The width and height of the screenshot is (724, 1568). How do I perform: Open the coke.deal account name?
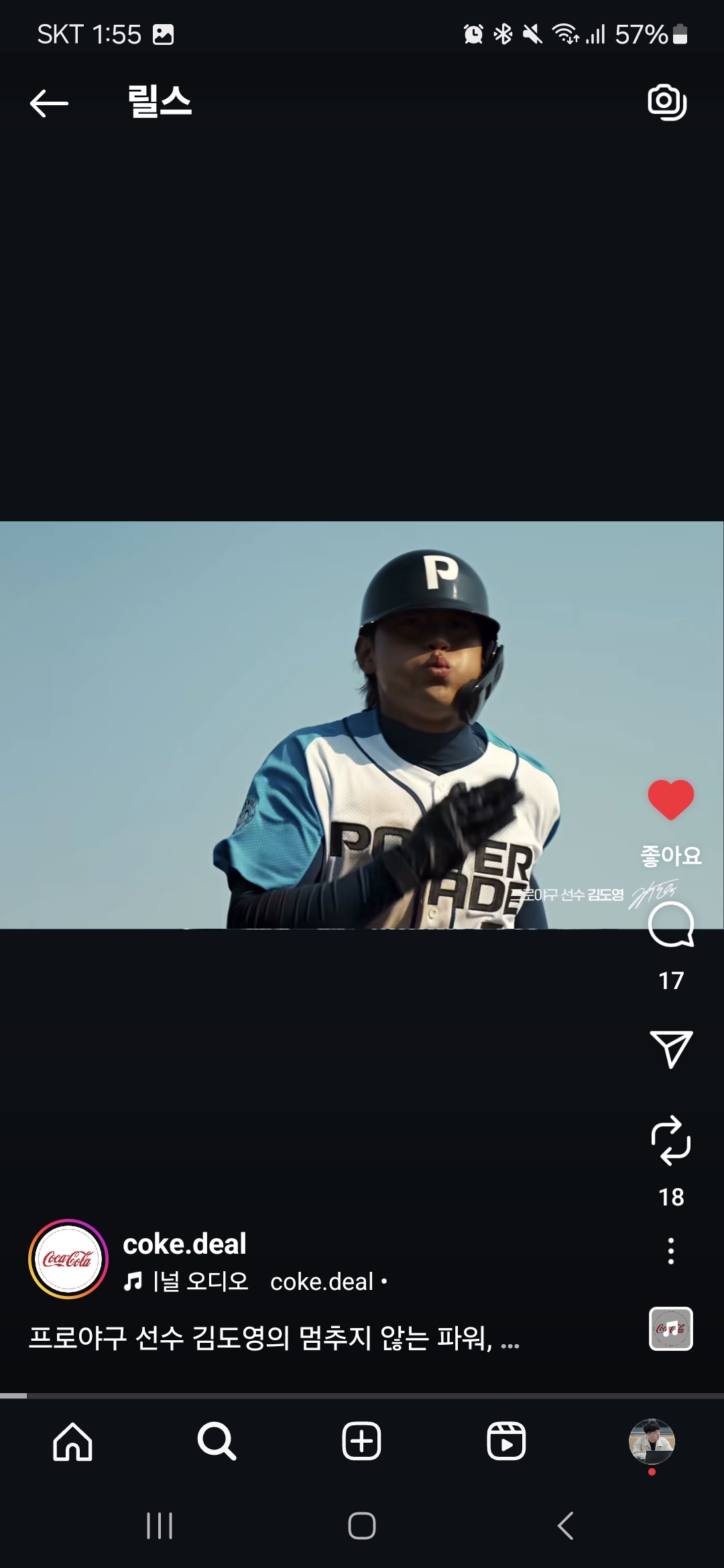184,1244
